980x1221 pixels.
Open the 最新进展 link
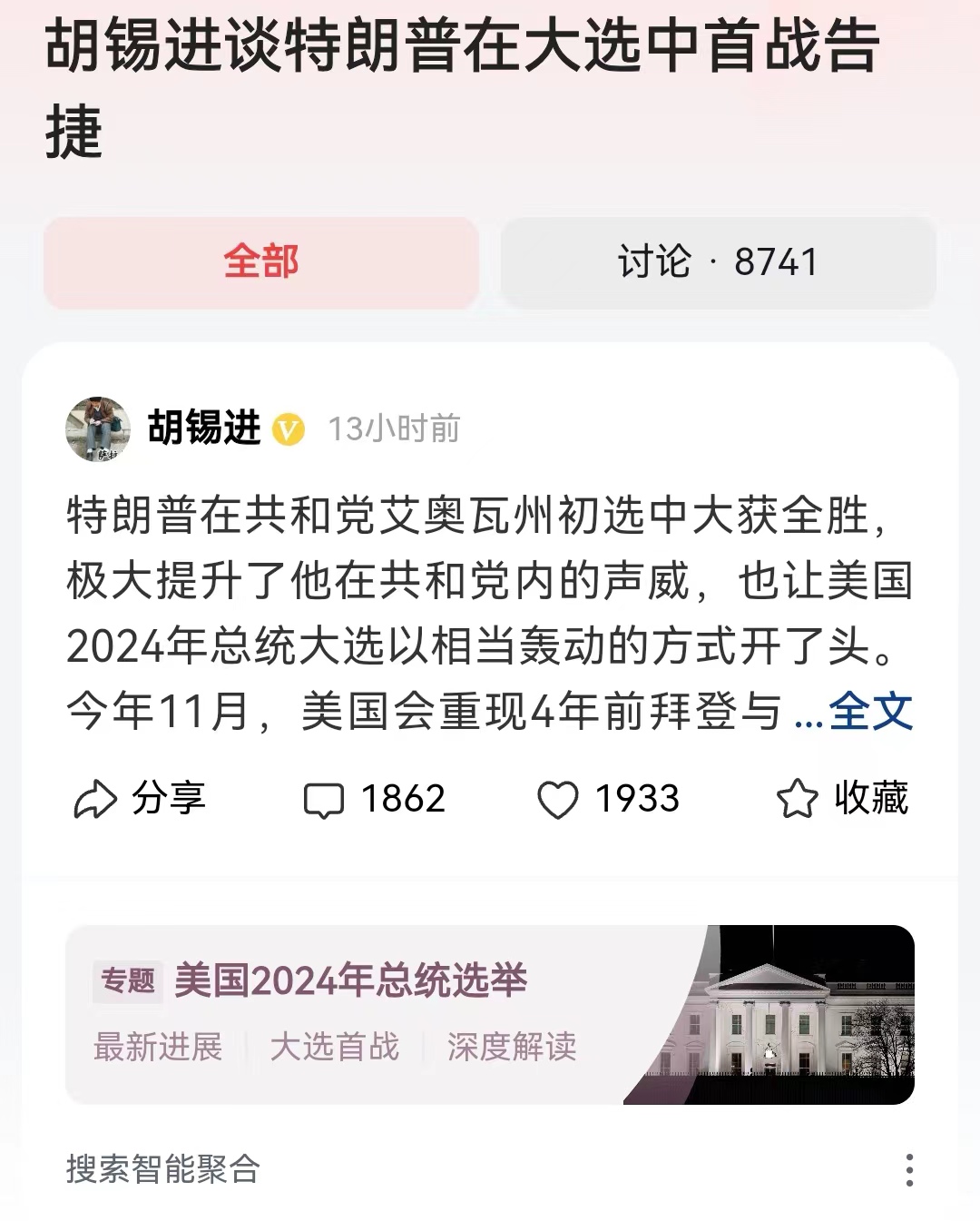point(160,1046)
